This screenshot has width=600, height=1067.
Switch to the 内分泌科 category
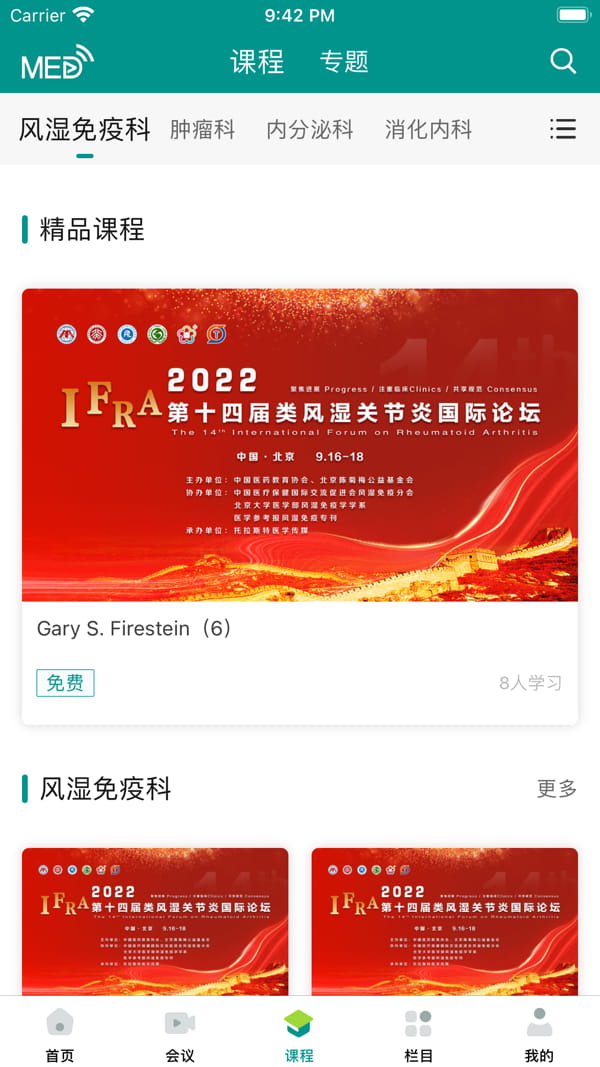click(310, 129)
